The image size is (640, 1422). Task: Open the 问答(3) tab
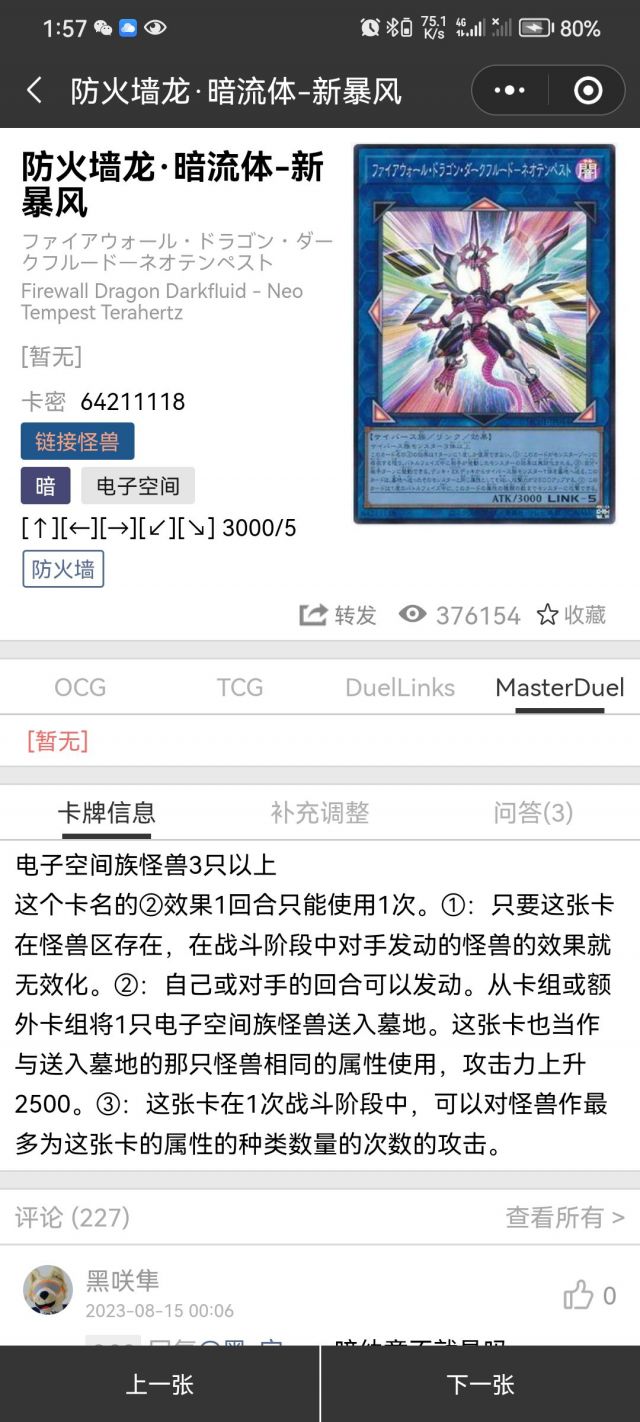tap(533, 812)
